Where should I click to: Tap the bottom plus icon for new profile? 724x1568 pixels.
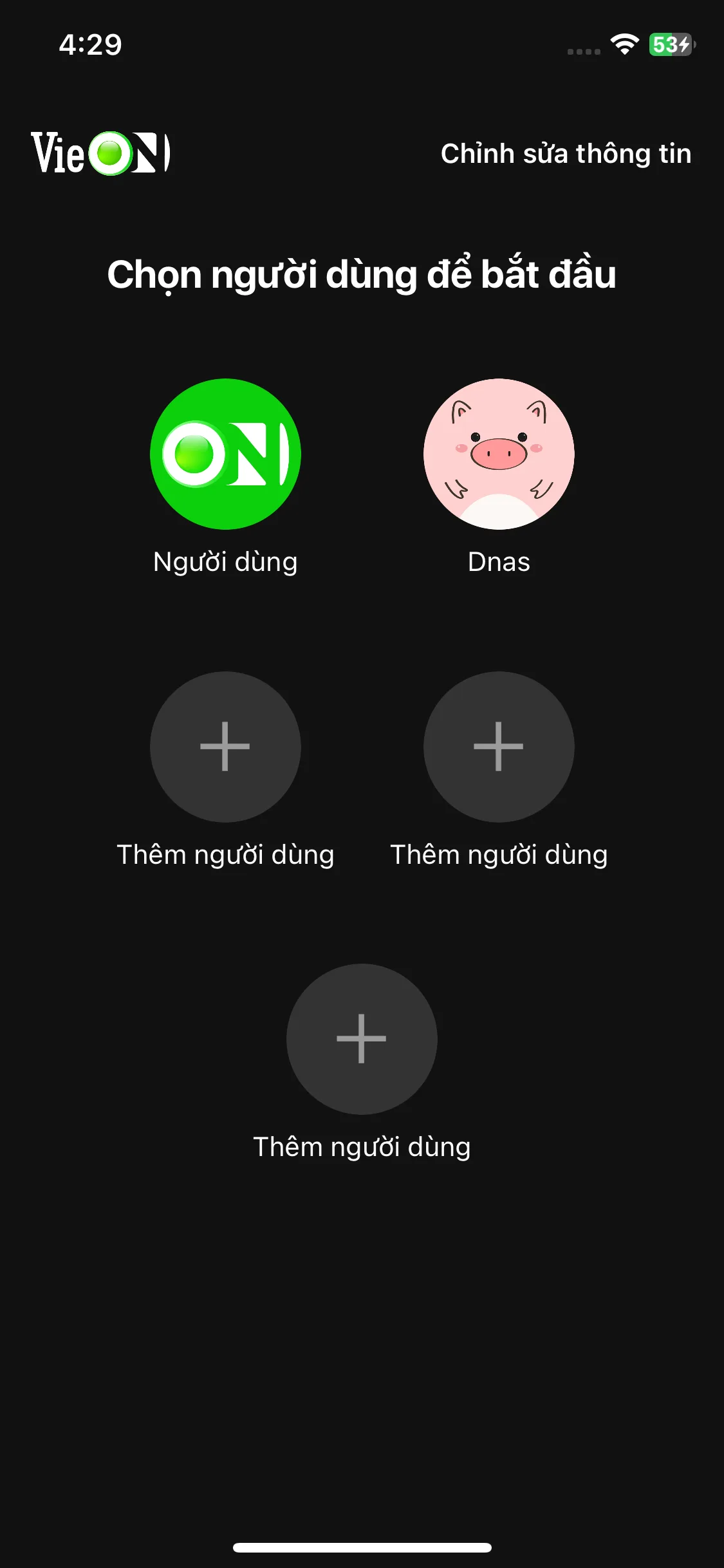coord(362,1038)
